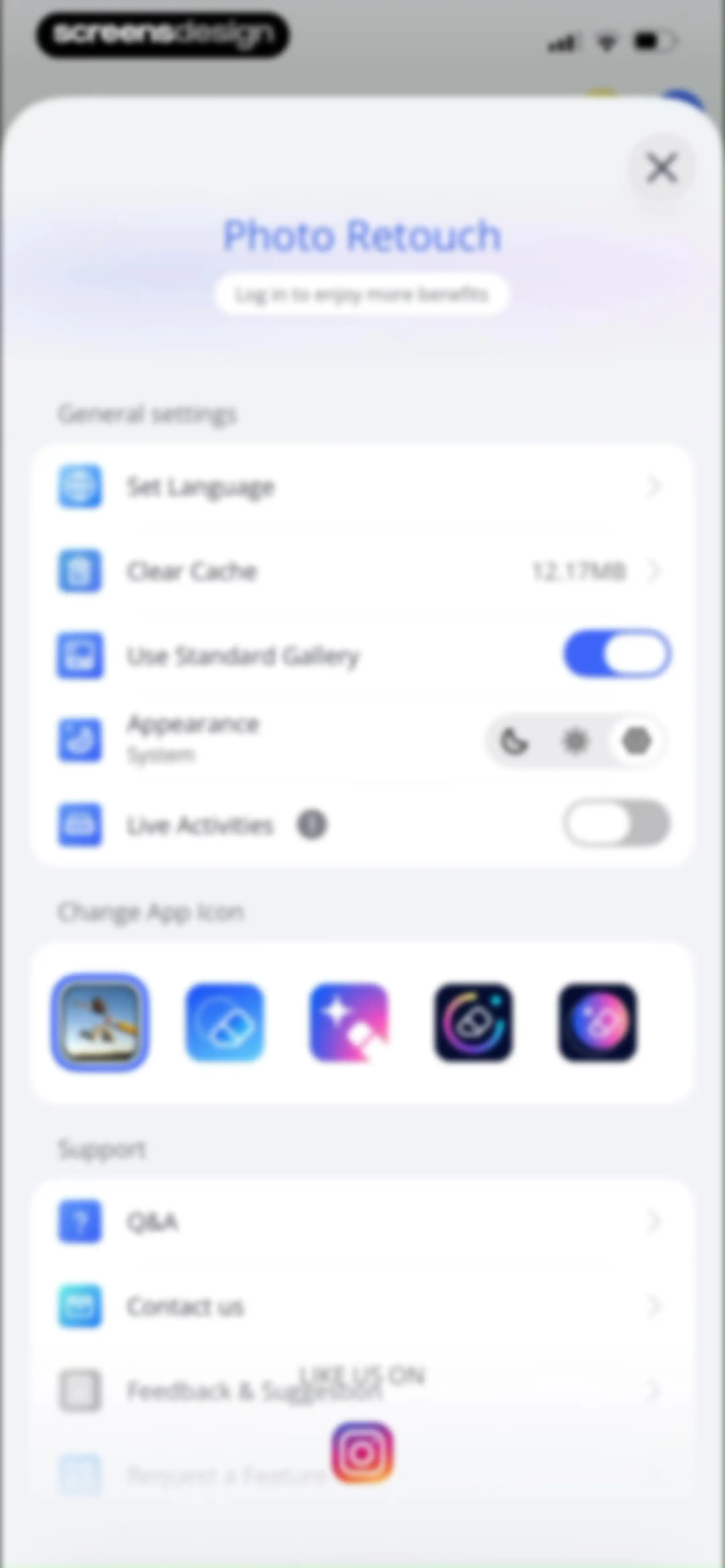Select light mode sun appearance

tap(575, 741)
